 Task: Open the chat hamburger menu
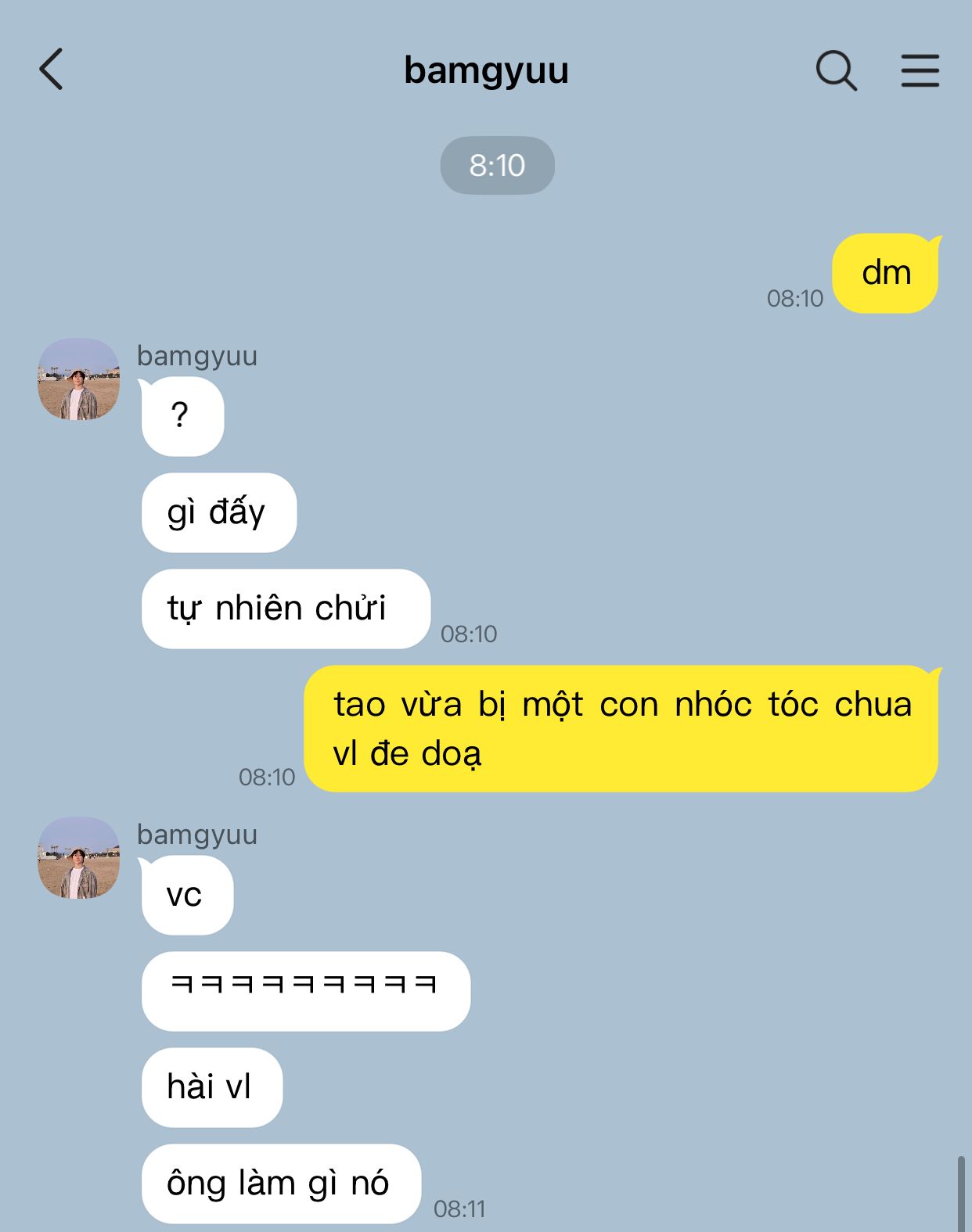click(920, 70)
